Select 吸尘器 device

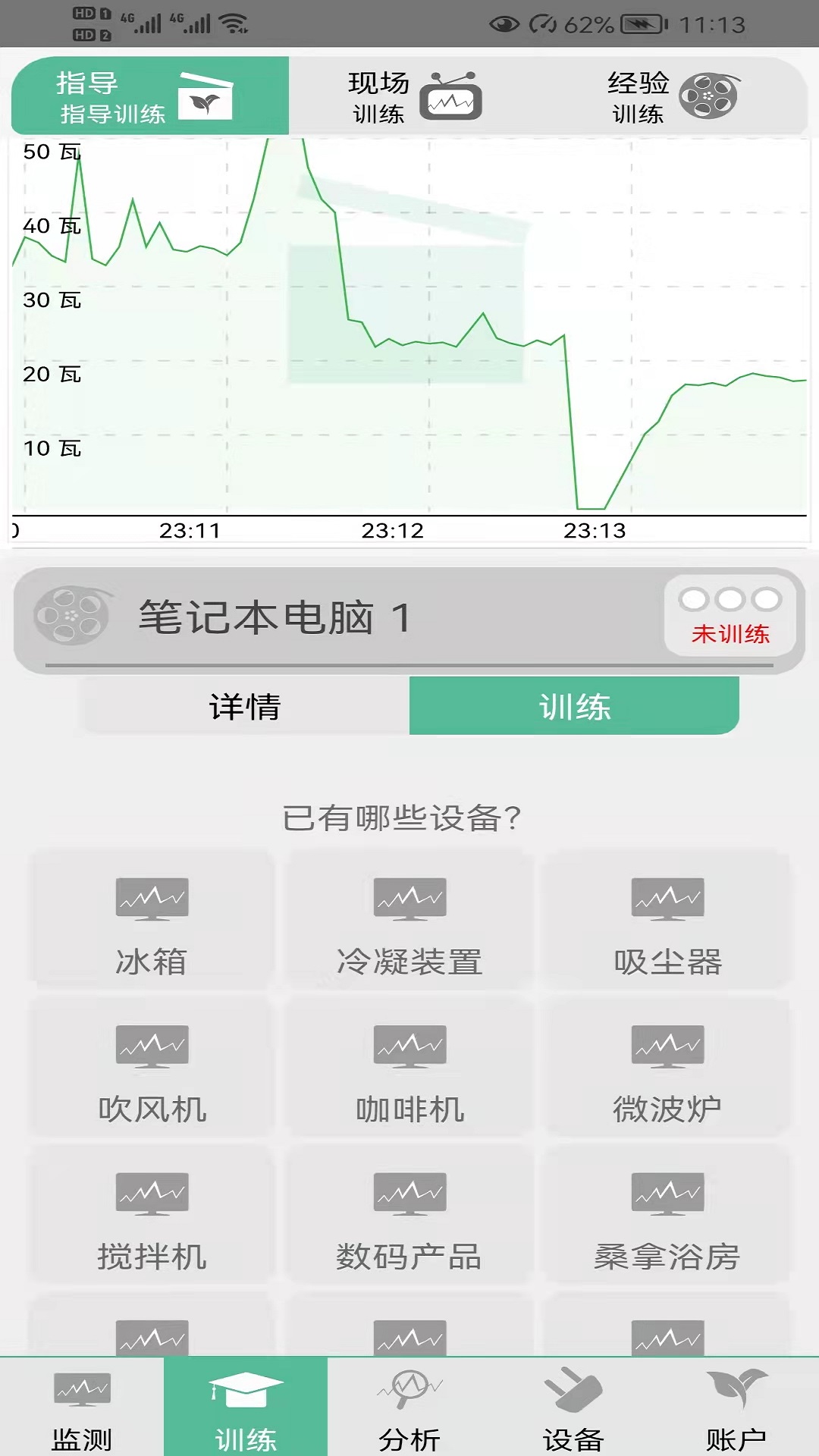(x=667, y=920)
